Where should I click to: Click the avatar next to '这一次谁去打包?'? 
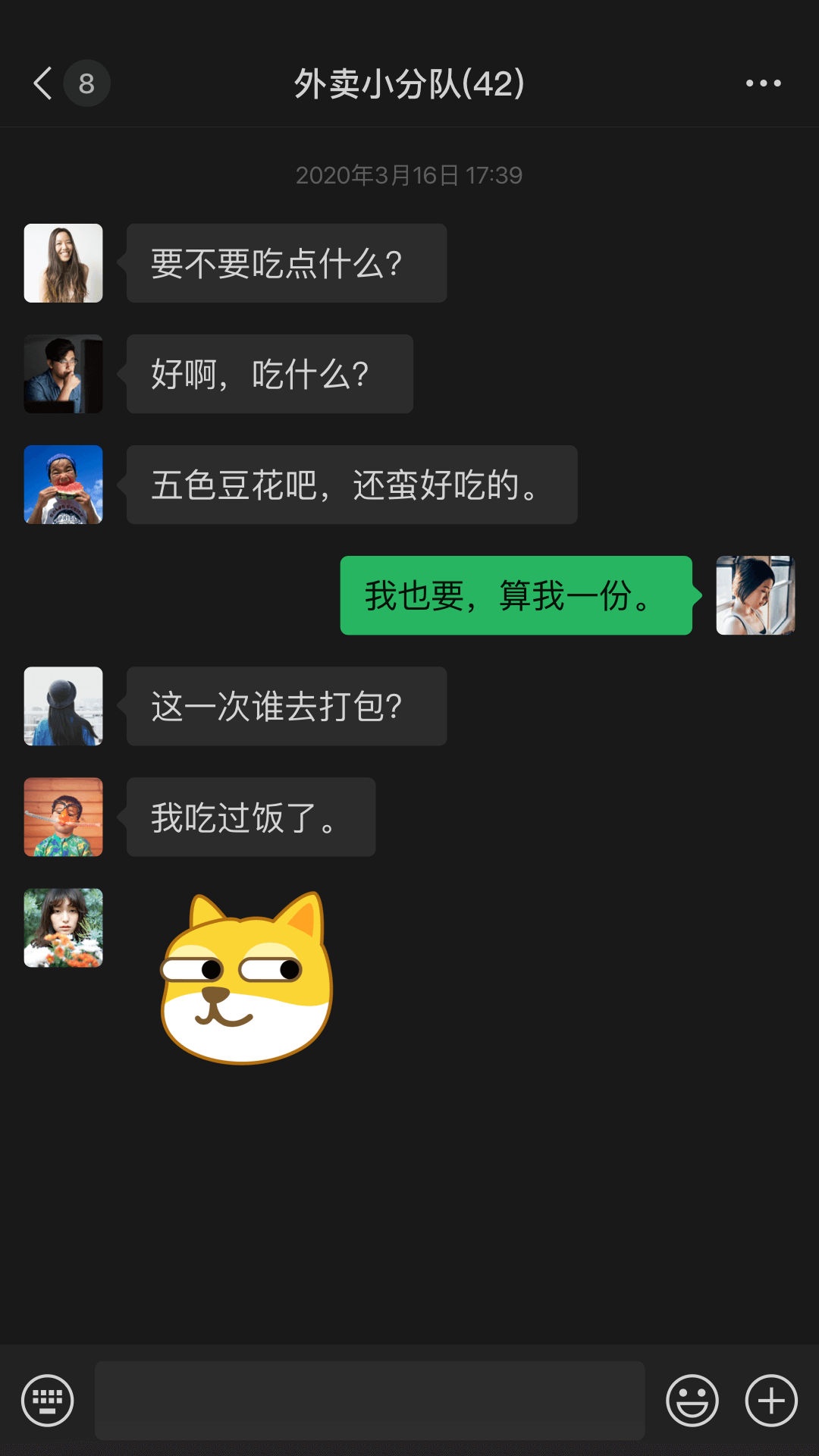click(x=63, y=706)
